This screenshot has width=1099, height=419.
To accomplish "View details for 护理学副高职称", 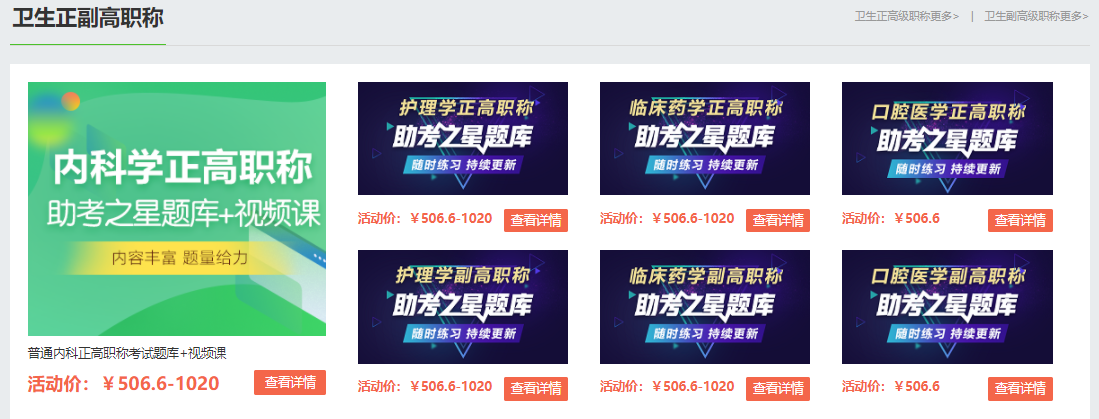I will coord(535,388).
